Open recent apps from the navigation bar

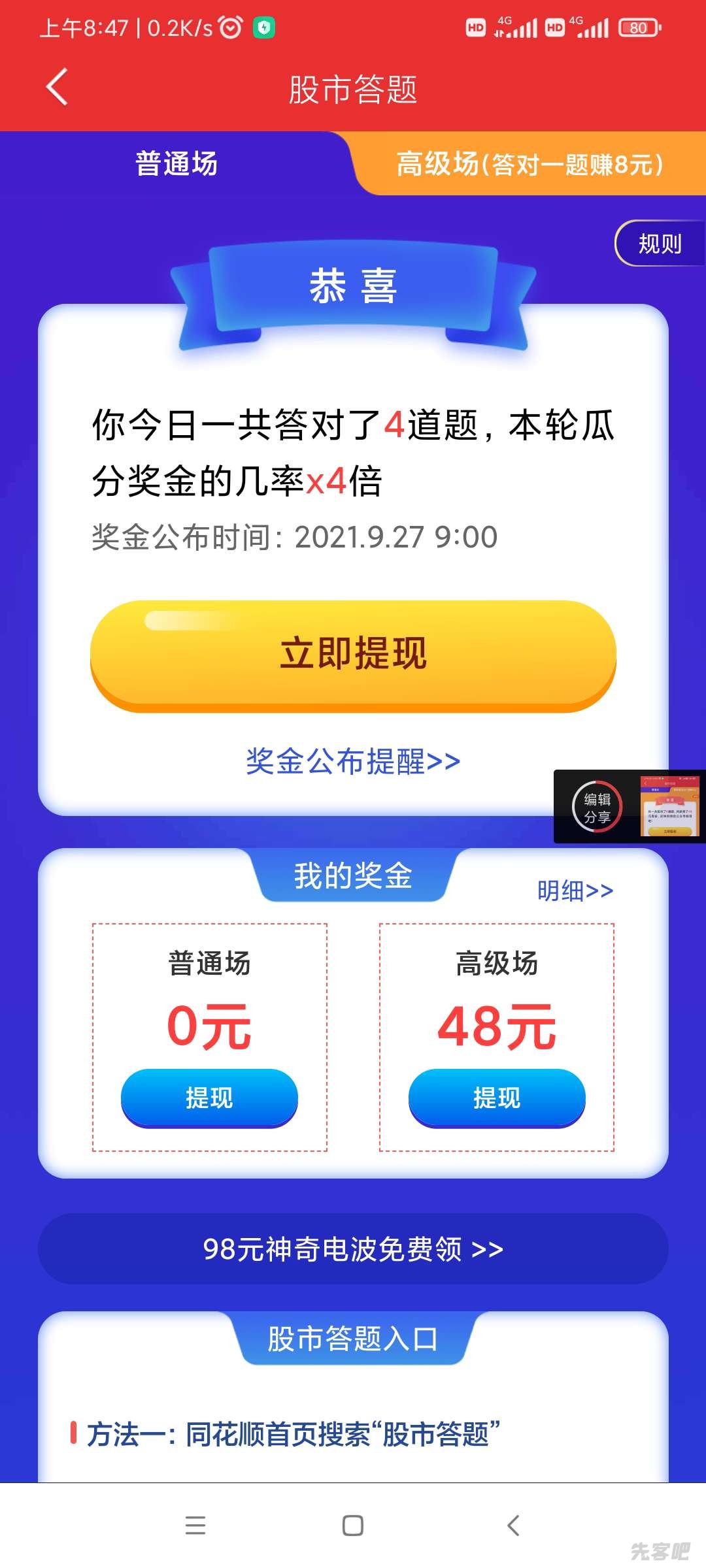coord(195,1526)
